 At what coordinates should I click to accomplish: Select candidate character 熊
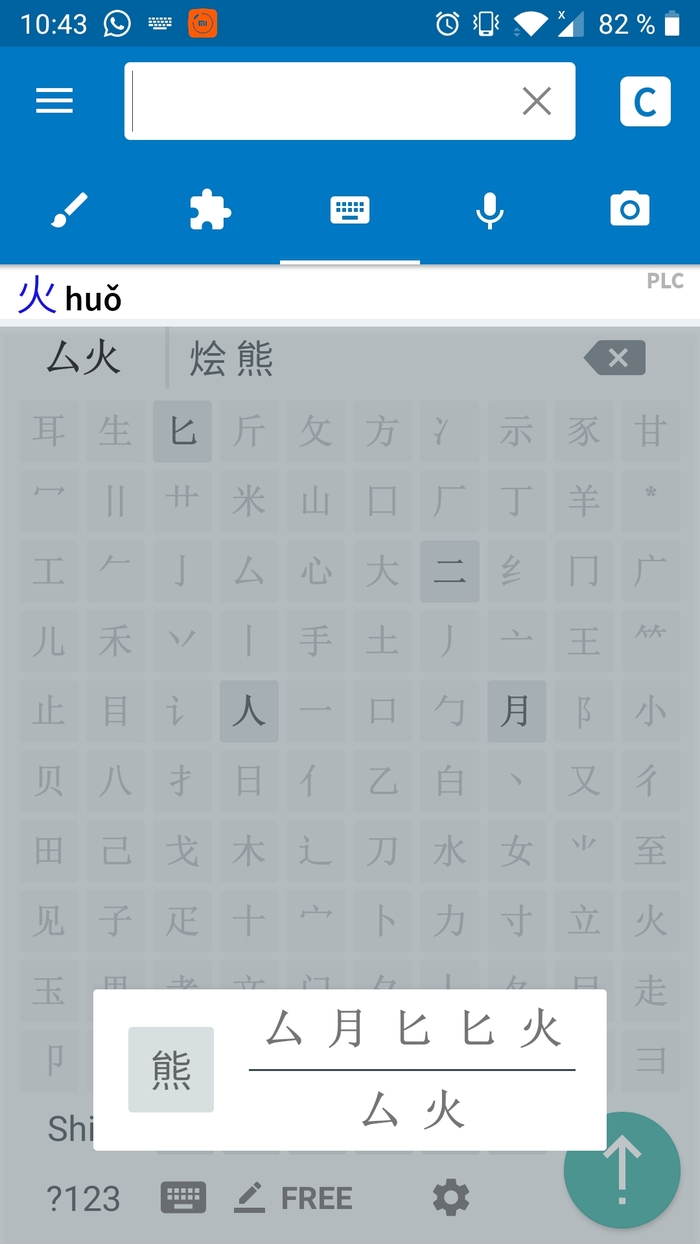coord(255,358)
